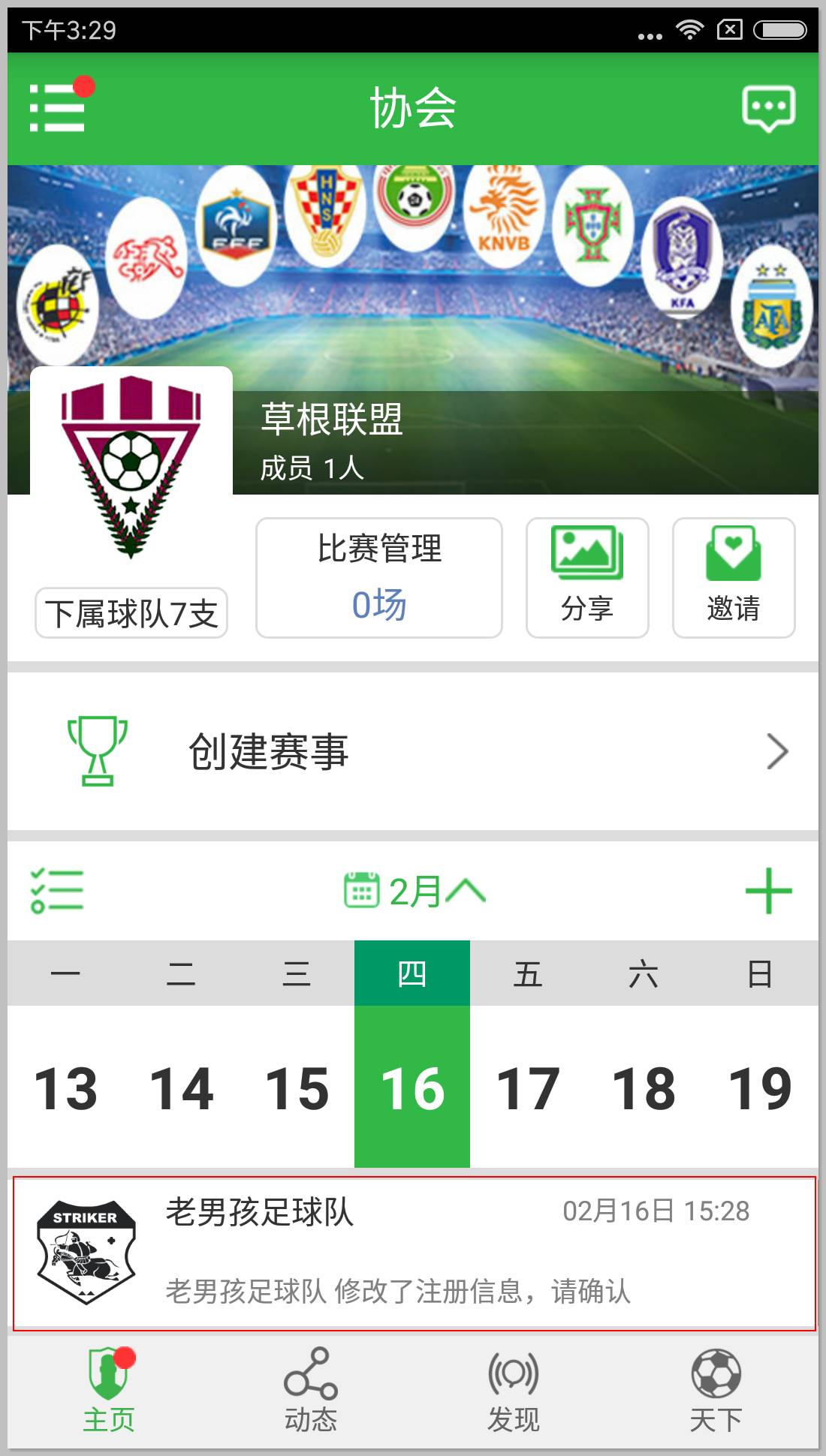Open the sidebar list menu with notification dot

pos(56,108)
